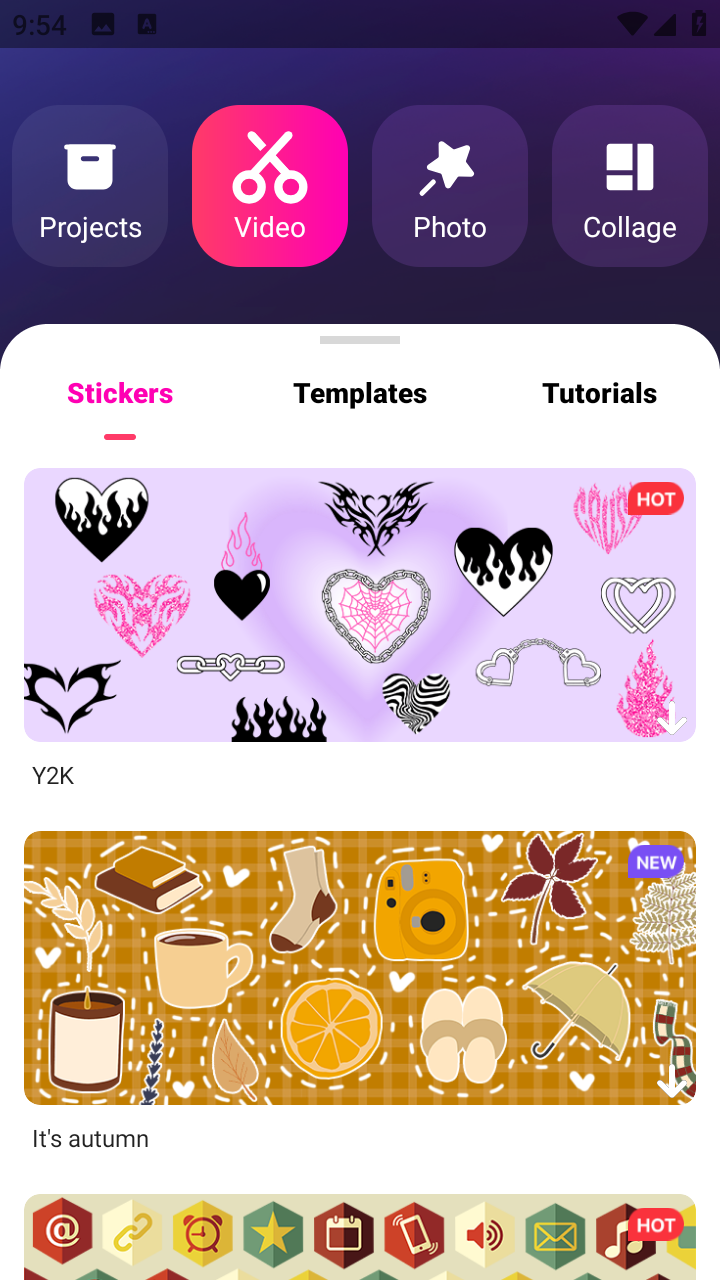This screenshot has width=720, height=1280.
Task: Create a new Collage
Action: click(630, 186)
